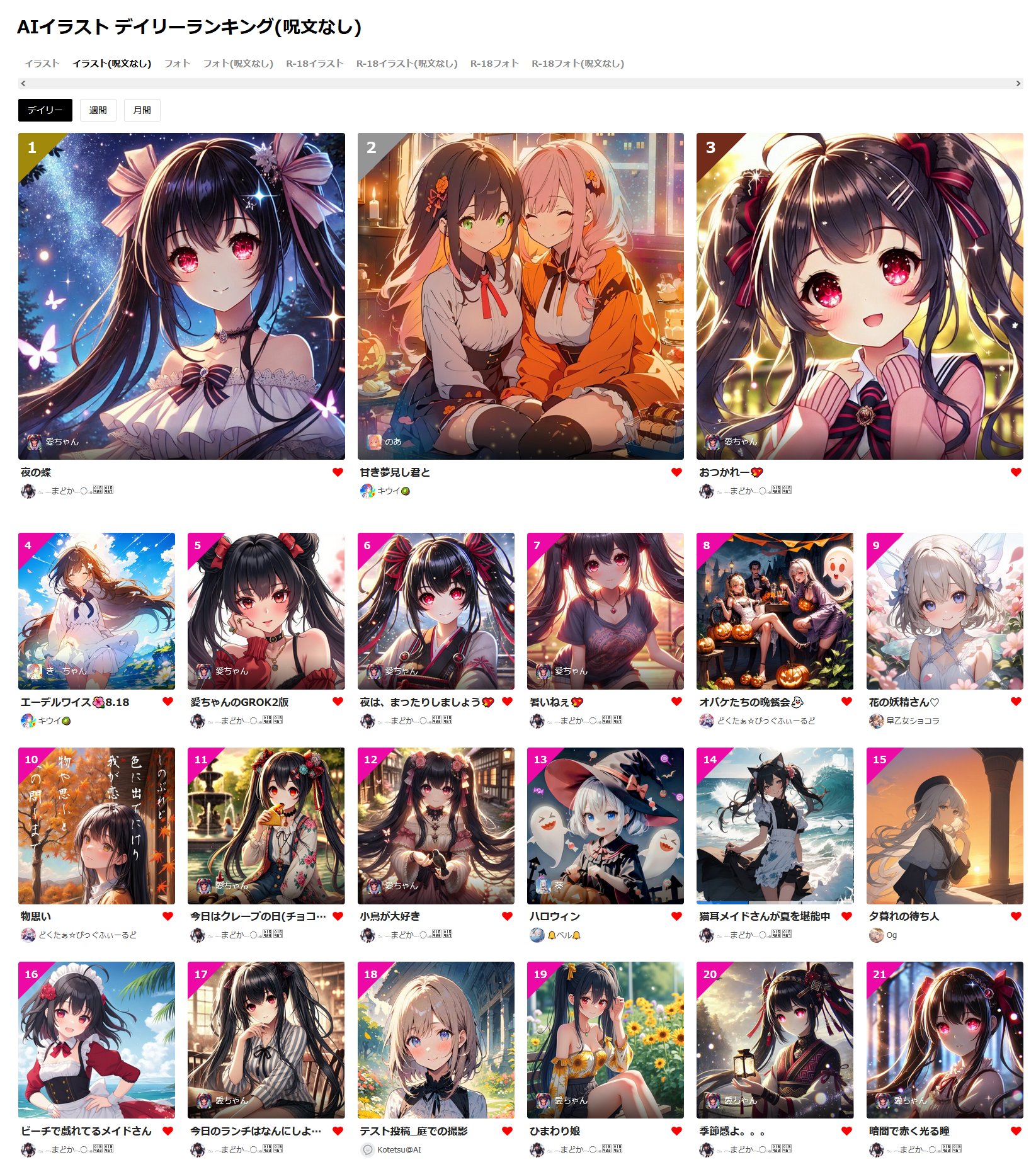This screenshot has width=1036, height=1167.
Task: View the rank 13 ハロウィン illustration
Action: (605, 826)
